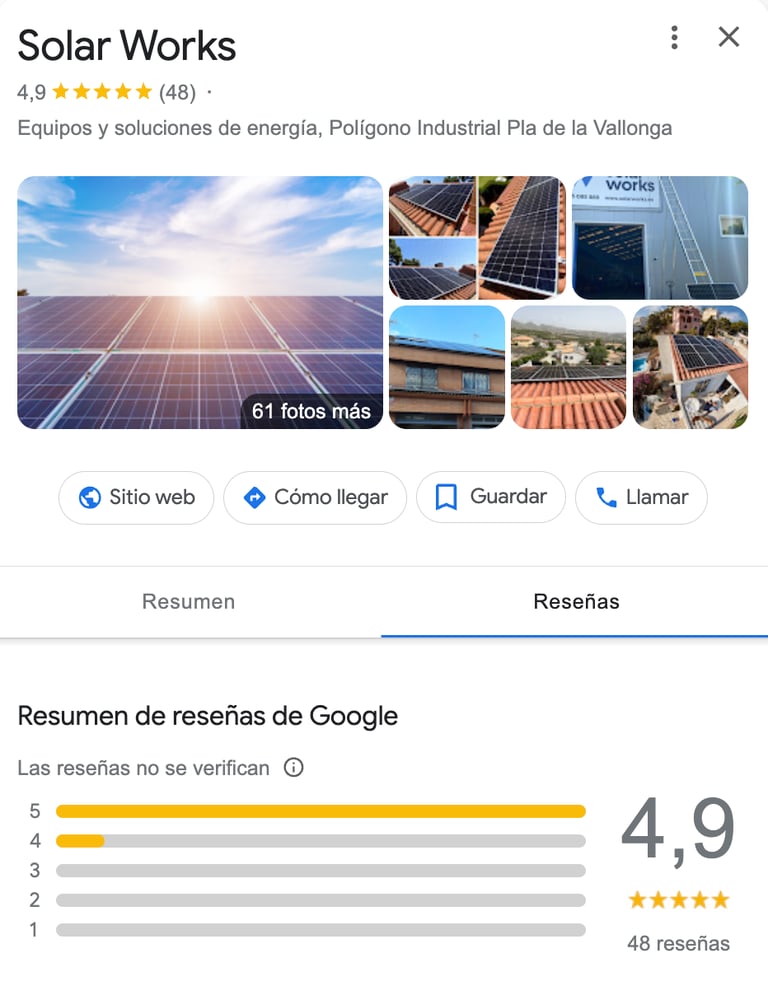Switch to the Resumen tab
This screenshot has width=768, height=986.
point(189,602)
